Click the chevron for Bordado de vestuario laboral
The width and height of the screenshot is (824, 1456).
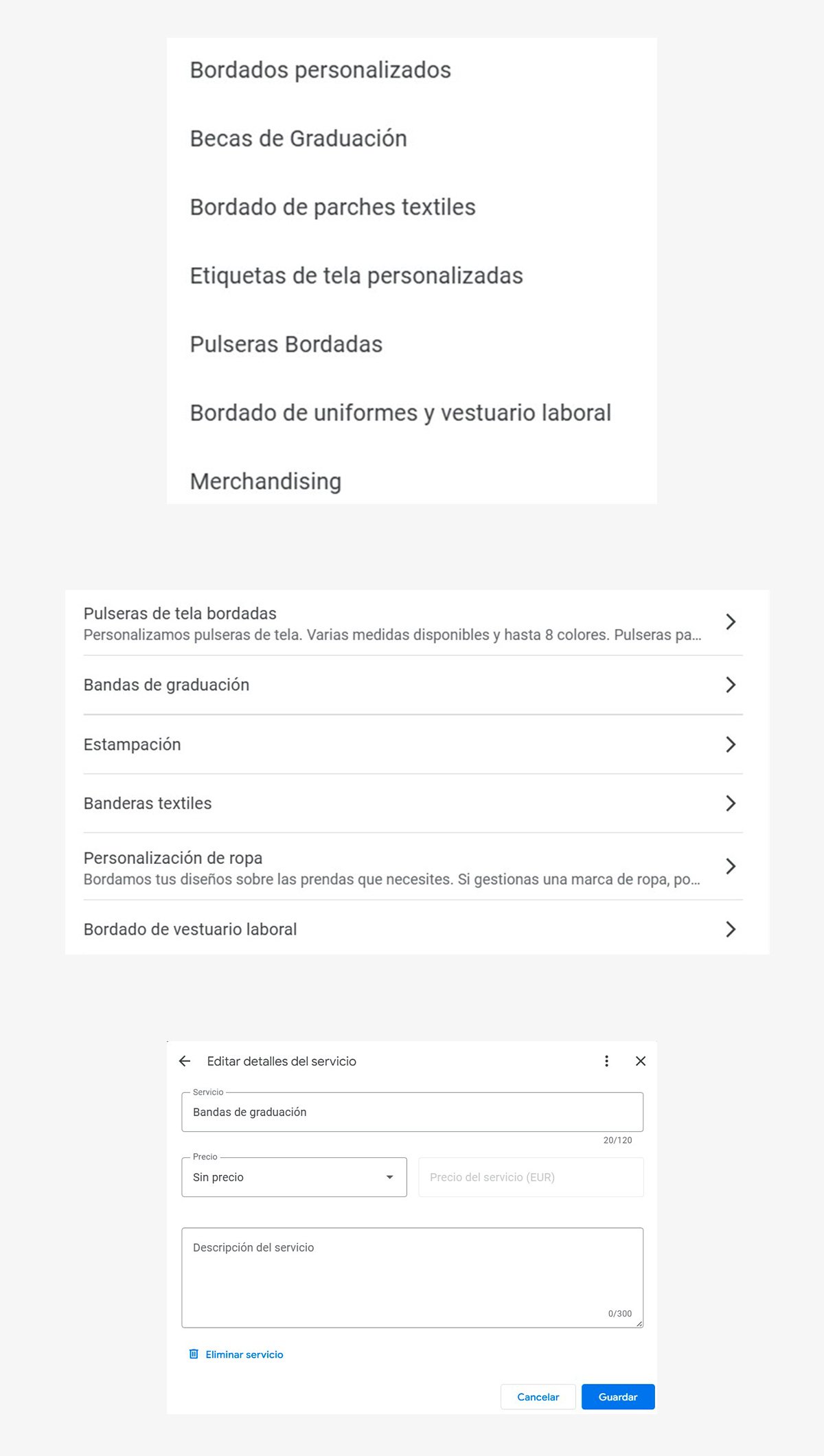[731, 929]
